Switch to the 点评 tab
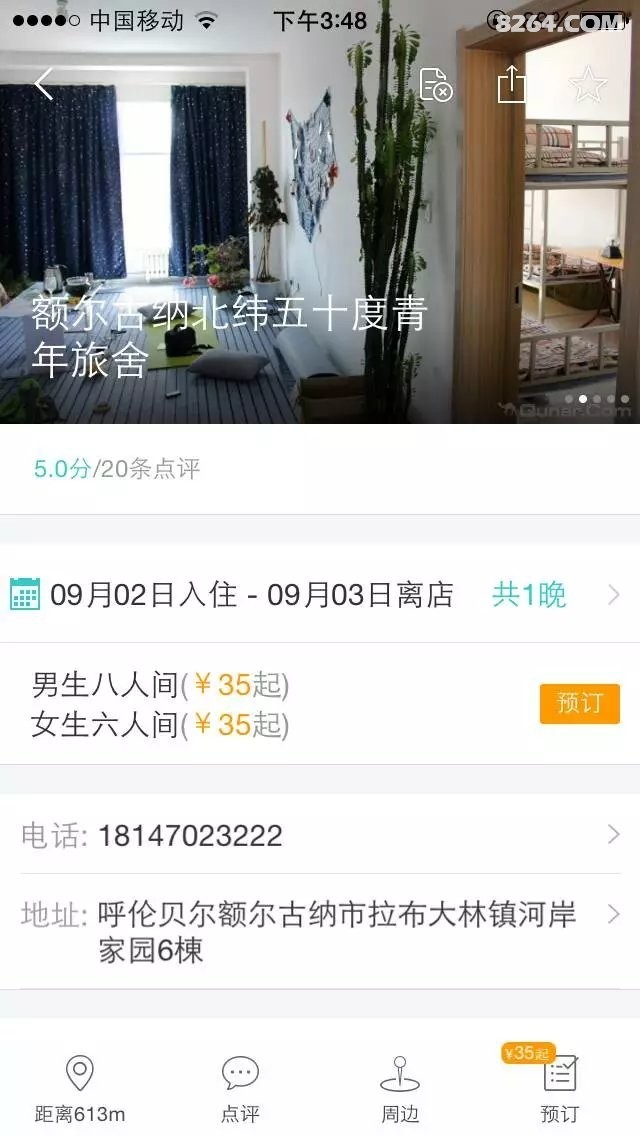Image resolution: width=640 pixels, height=1136 pixels. [x=240, y=1088]
